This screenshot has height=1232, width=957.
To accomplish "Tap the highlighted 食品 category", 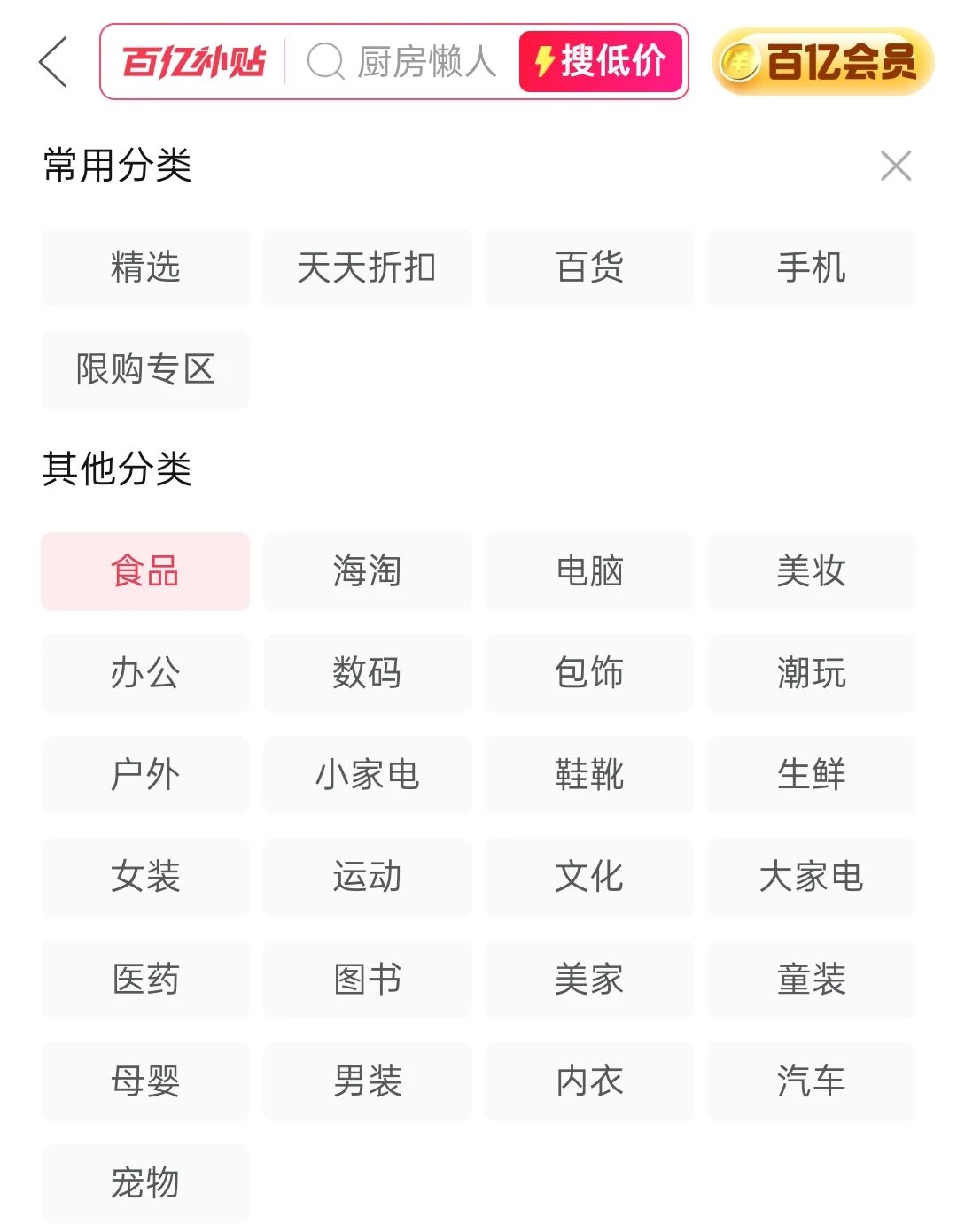I will pyautogui.click(x=145, y=571).
